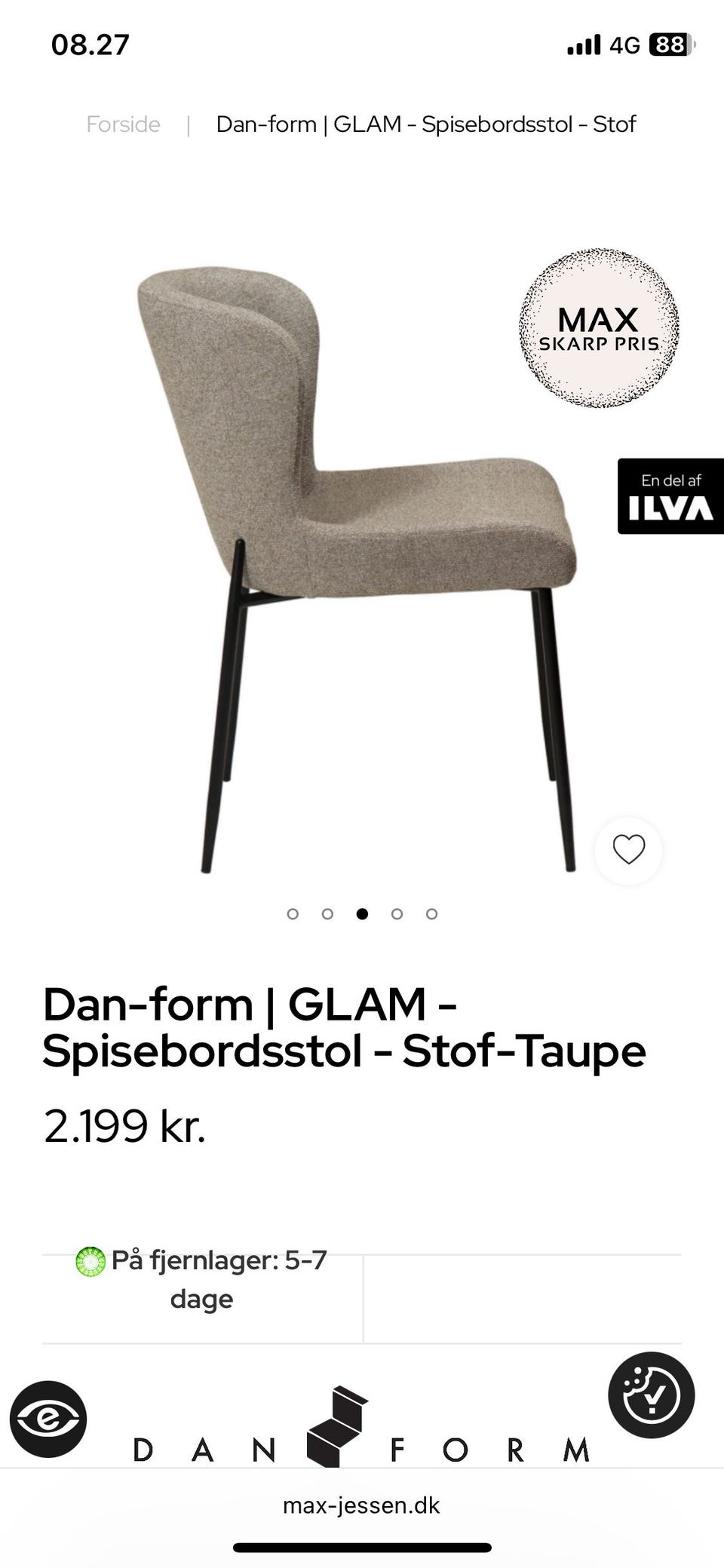Select the second carousel dot
Viewport: 724px width, 1568px height.
(x=327, y=913)
